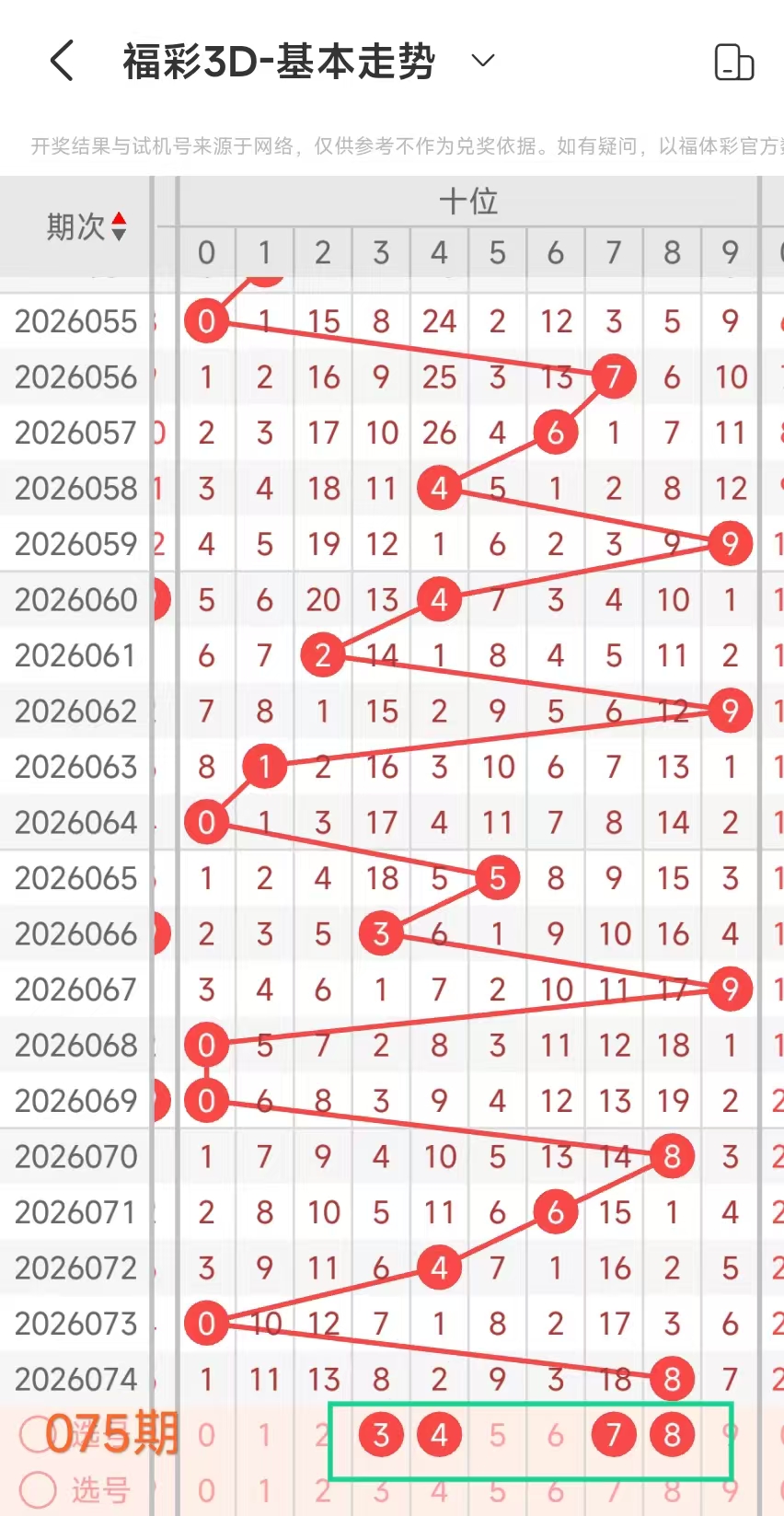The height and width of the screenshot is (1516, 784).
Task: Expand the 福彩3D-基本走势 chart type dropdown
Action: pos(483,62)
